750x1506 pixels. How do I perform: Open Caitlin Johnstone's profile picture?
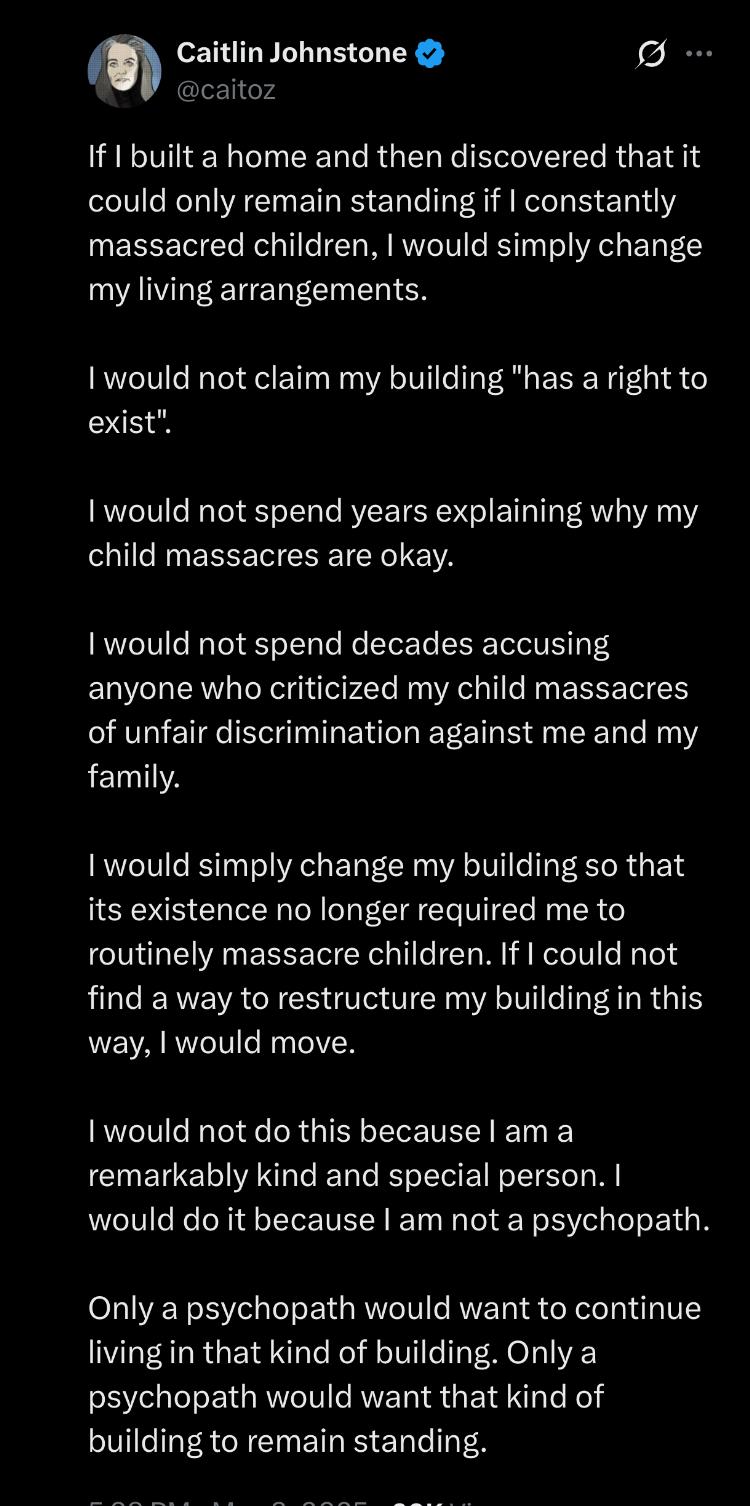coord(125,71)
